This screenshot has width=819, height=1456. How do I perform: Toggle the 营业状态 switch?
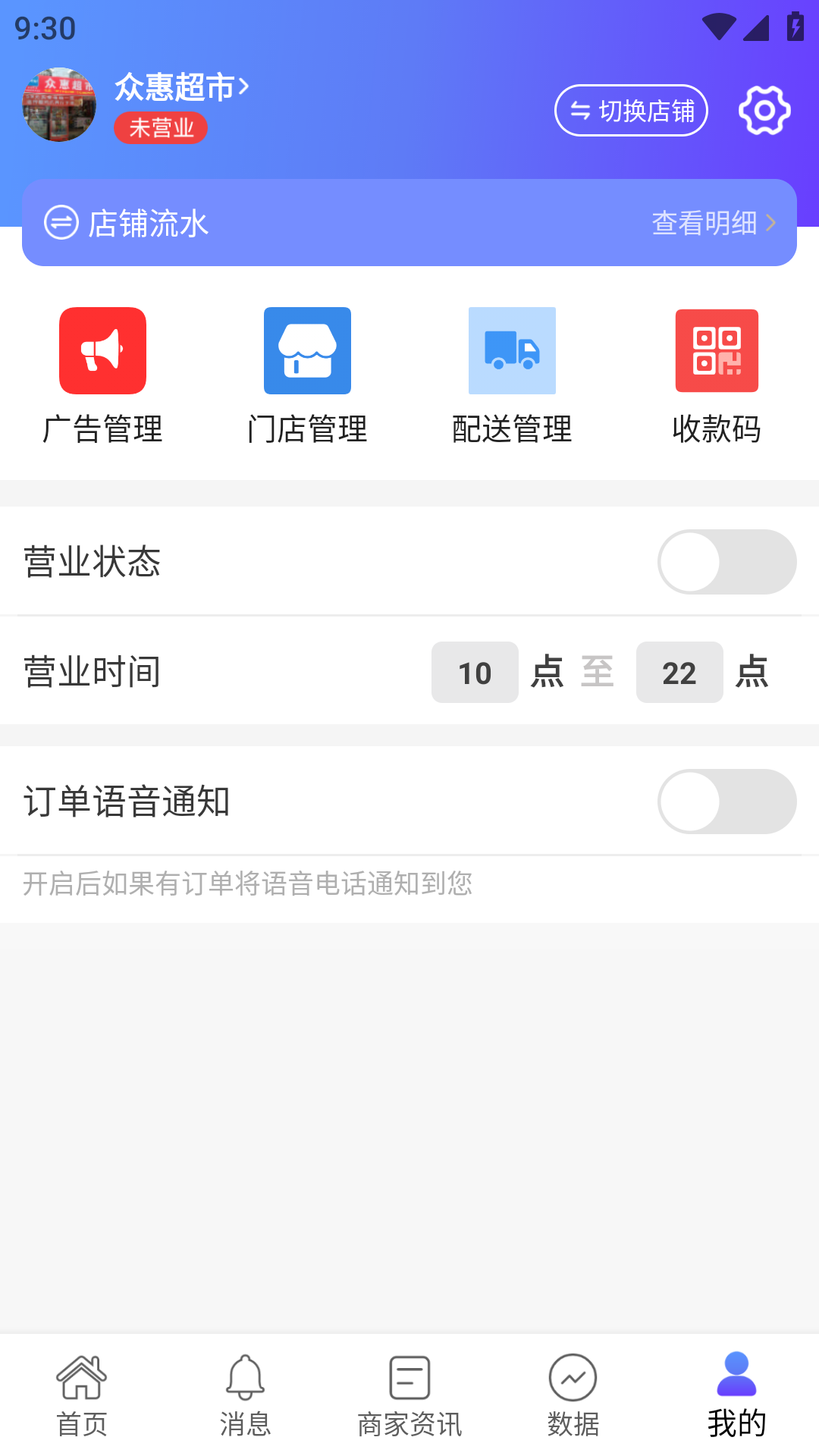726,562
